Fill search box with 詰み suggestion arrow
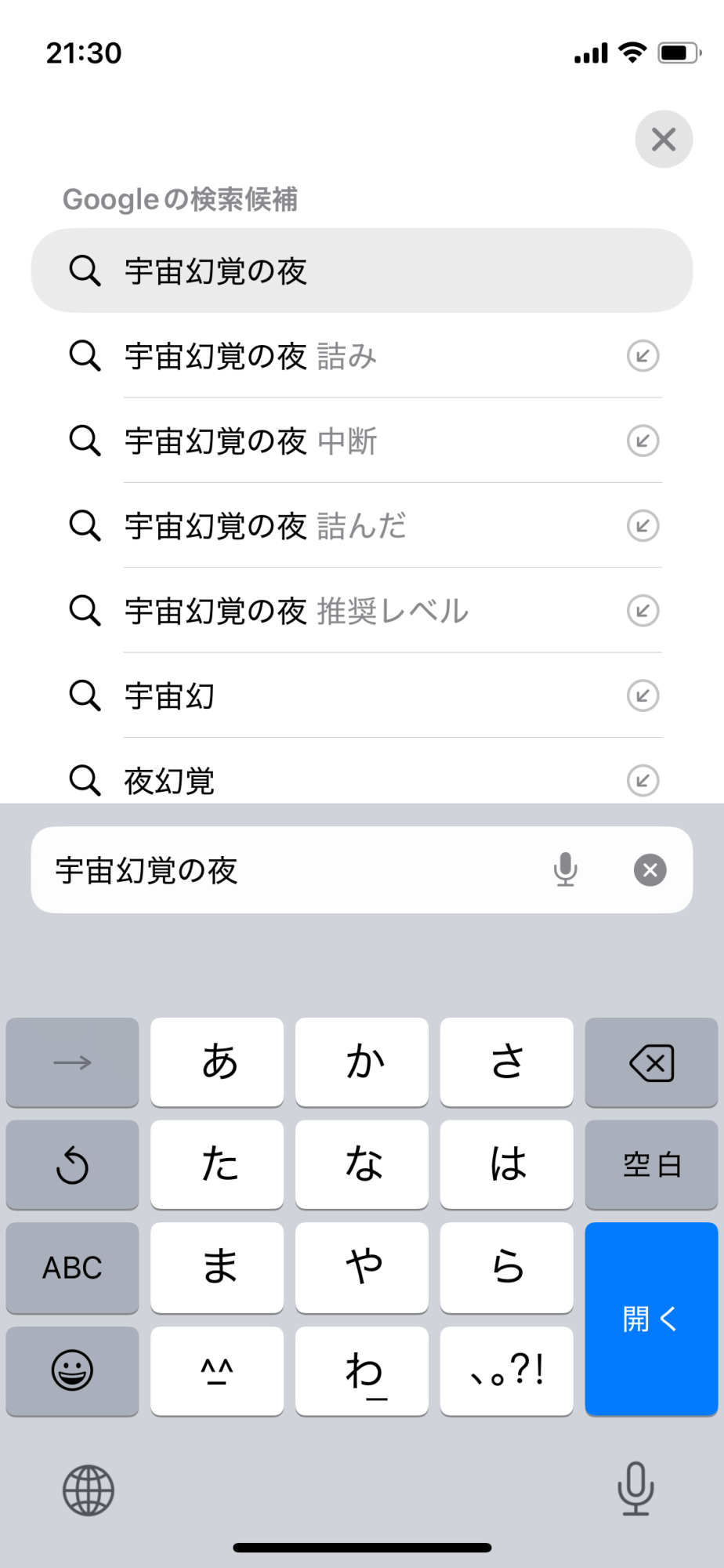The image size is (724, 1568). coord(643,357)
